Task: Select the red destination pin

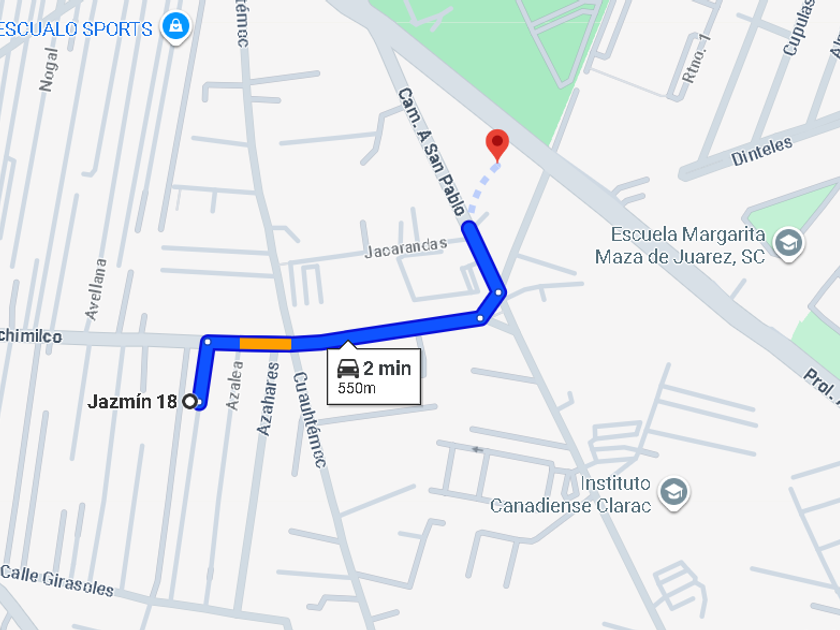Action: [x=497, y=145]
